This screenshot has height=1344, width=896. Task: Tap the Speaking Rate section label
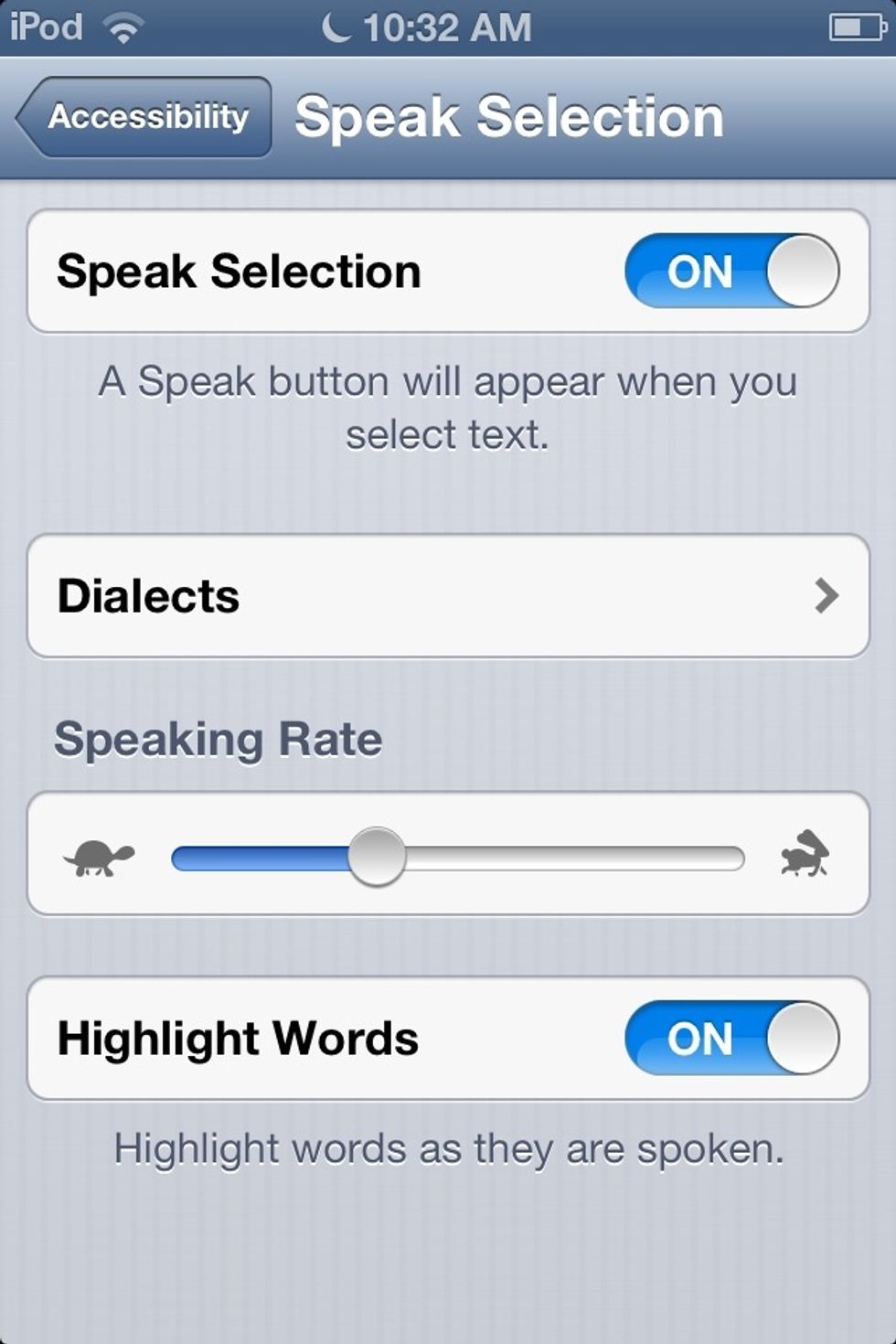(219, 739)
